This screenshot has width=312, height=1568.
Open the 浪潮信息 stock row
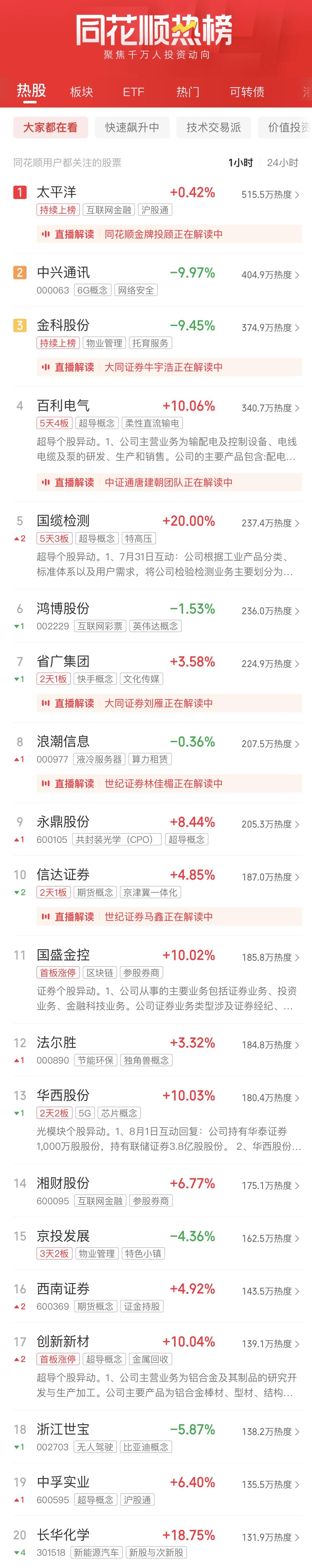tap(63, 741)
